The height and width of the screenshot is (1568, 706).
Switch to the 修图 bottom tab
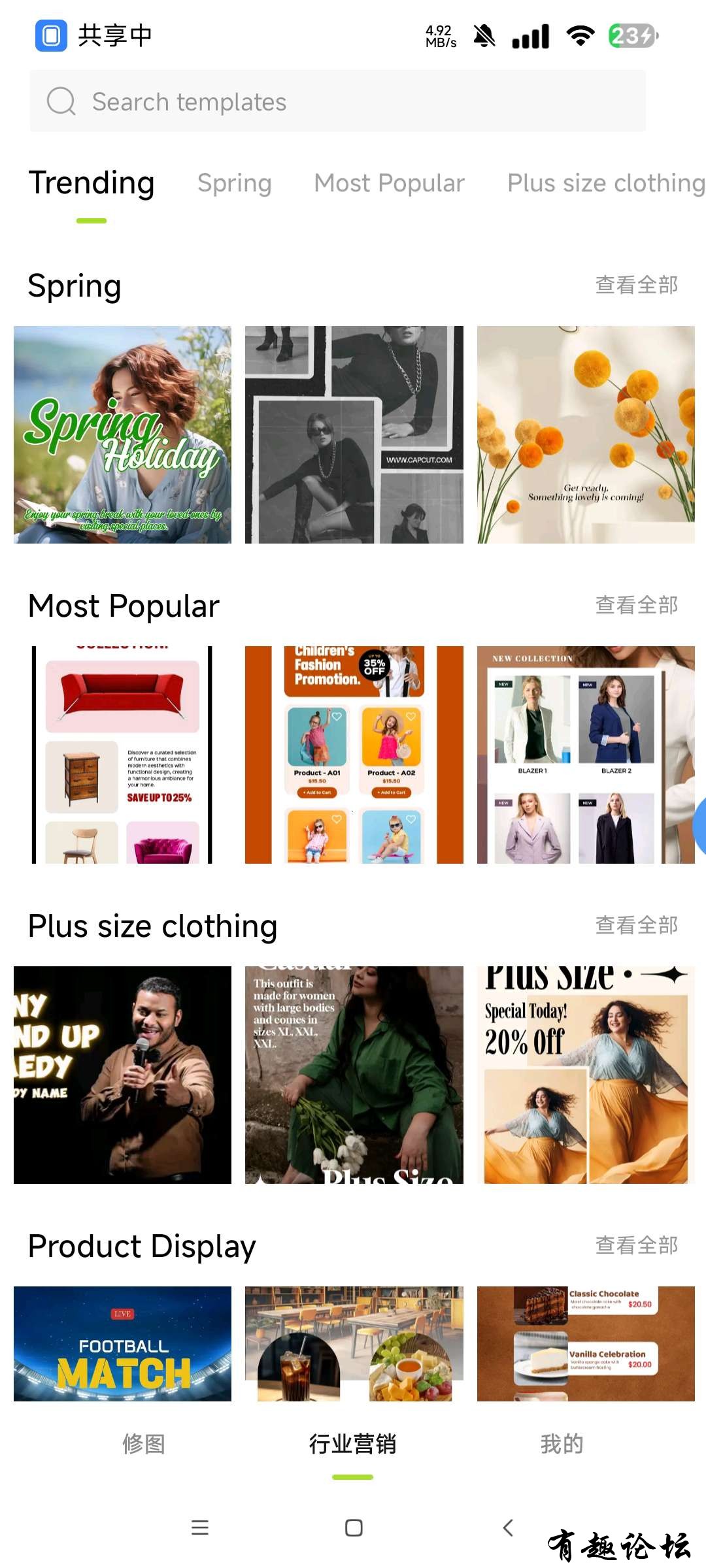pos(144,1444)
